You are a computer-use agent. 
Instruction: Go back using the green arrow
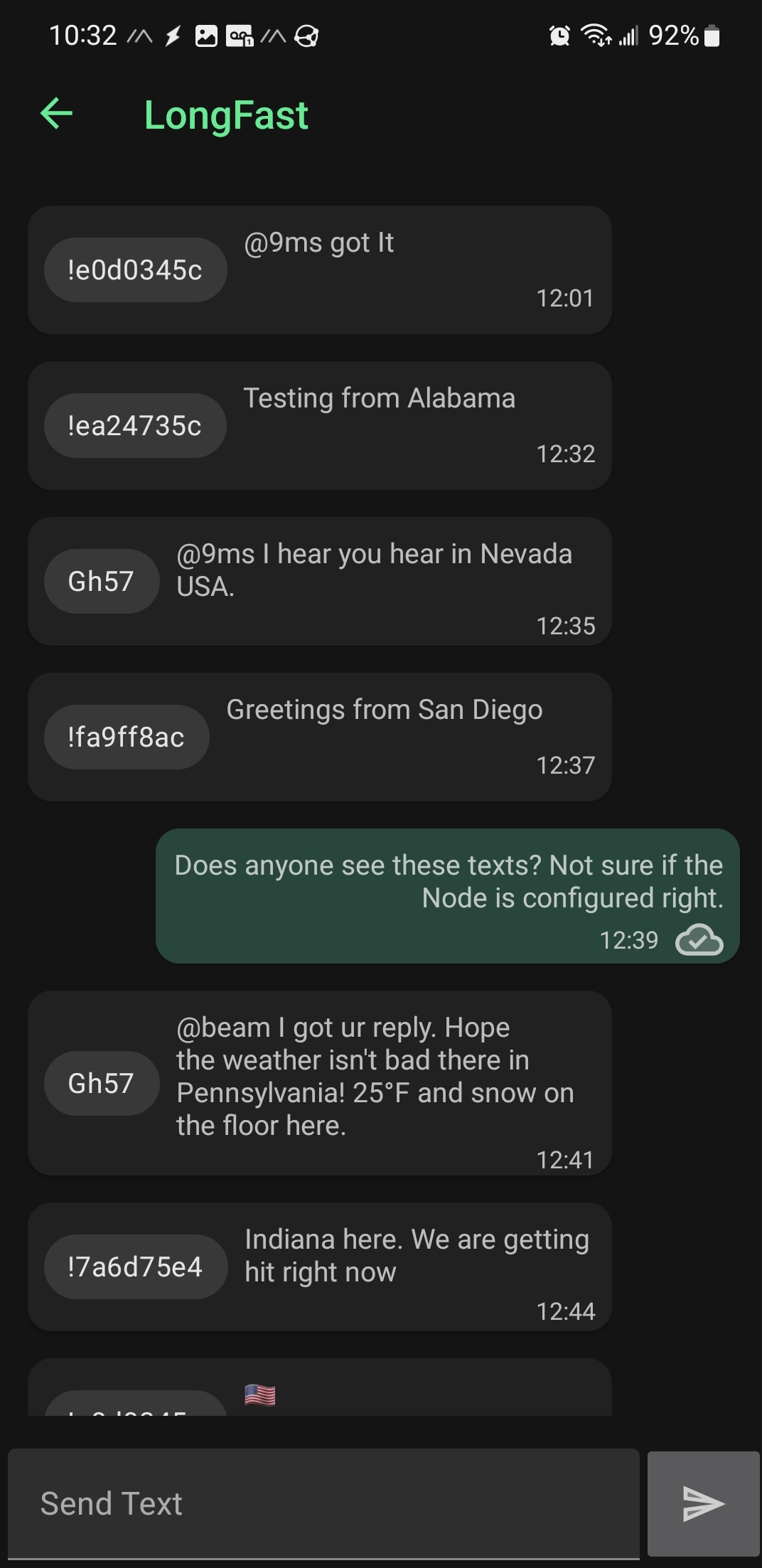click(57, 114)
